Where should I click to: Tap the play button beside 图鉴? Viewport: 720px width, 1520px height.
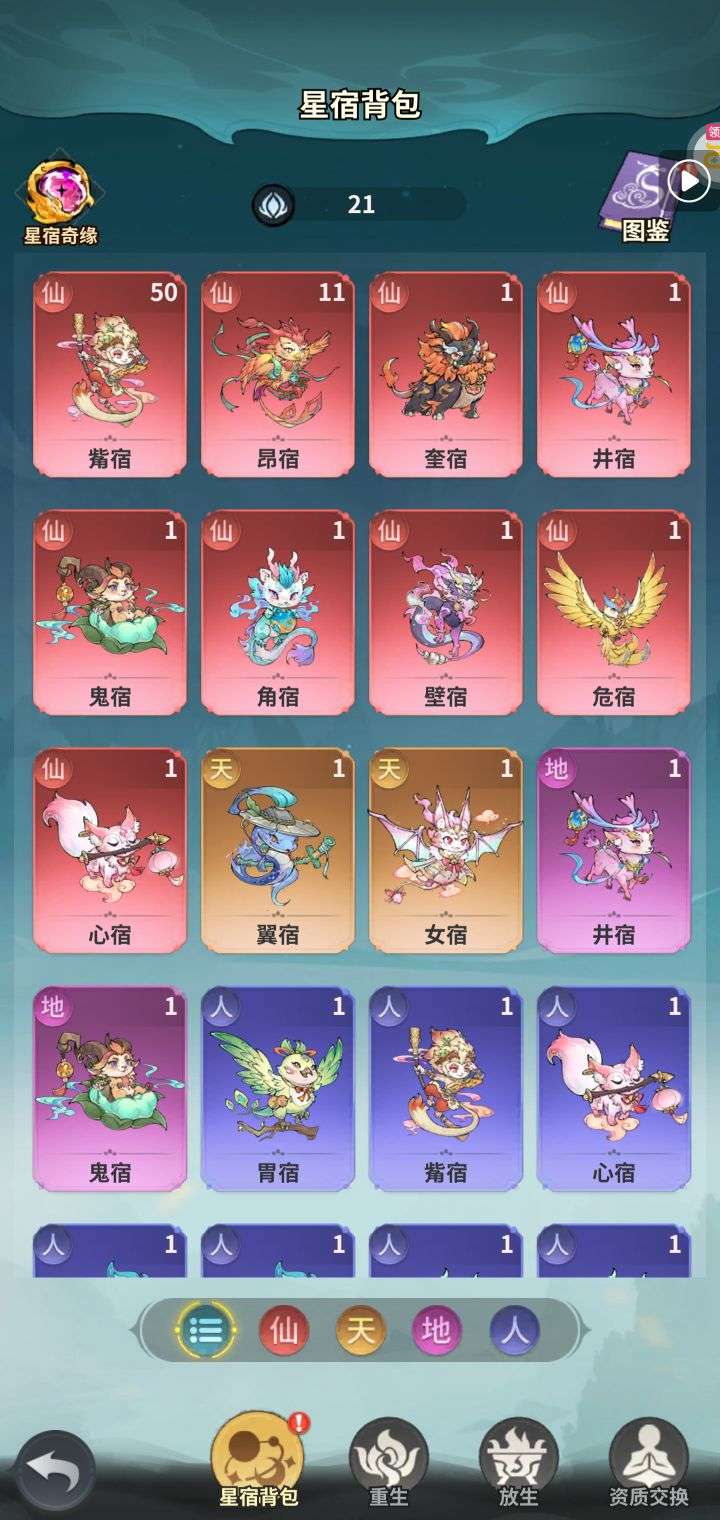(688, 181)
